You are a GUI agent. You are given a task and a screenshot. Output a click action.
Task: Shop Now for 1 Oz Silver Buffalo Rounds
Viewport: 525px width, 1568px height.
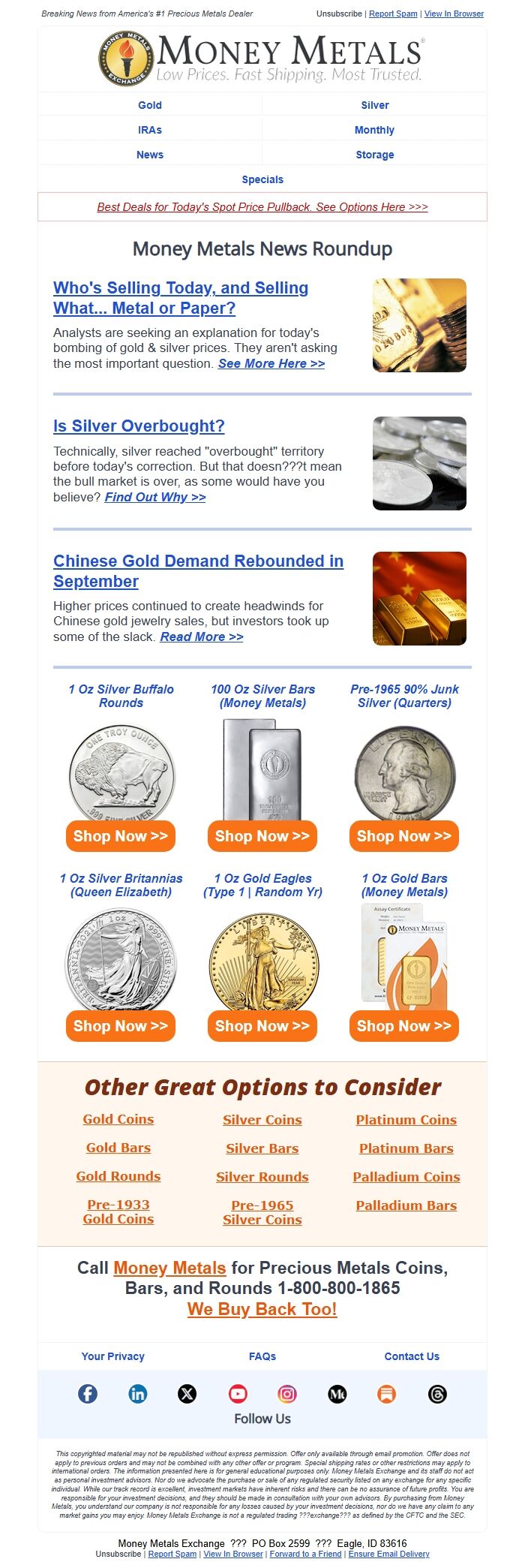pyautogui.click(x=121, y=836)
